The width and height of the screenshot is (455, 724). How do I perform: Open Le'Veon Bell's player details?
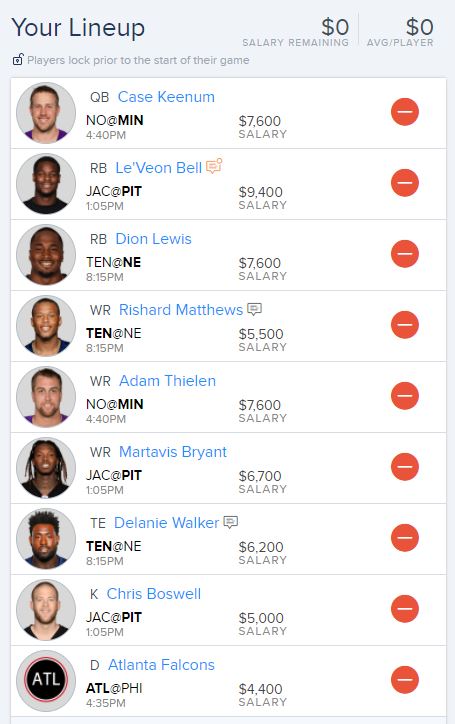coord(158,168)
